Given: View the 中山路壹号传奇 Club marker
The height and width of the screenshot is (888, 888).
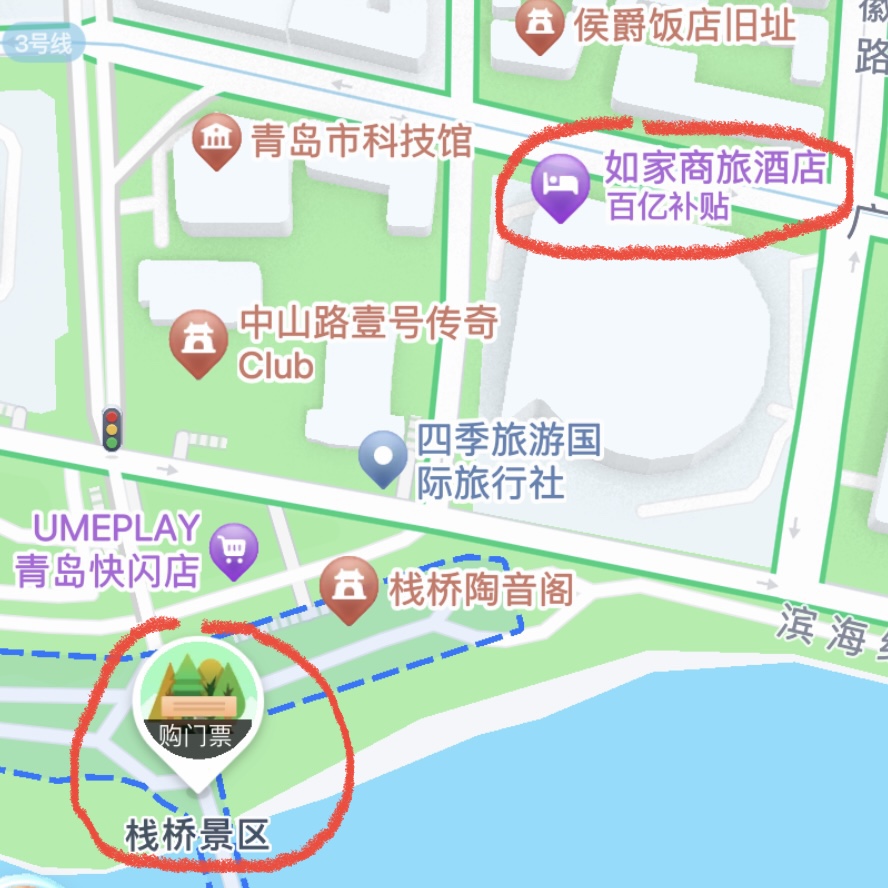Looking at the screenshot, I should pyautogui.click(x=198, y=342).
